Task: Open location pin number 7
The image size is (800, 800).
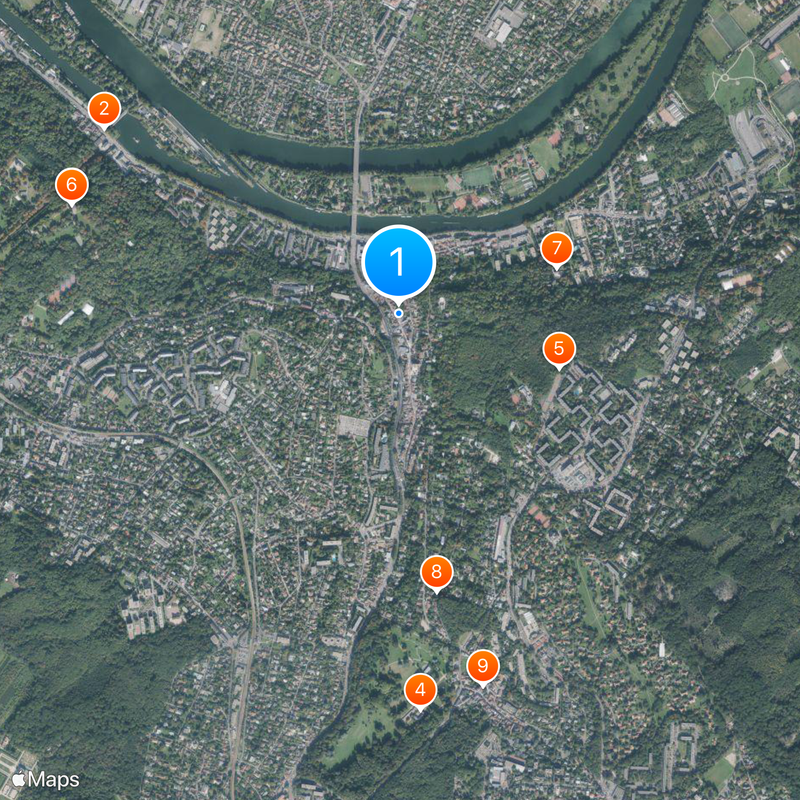Action: tap(556, 248)
